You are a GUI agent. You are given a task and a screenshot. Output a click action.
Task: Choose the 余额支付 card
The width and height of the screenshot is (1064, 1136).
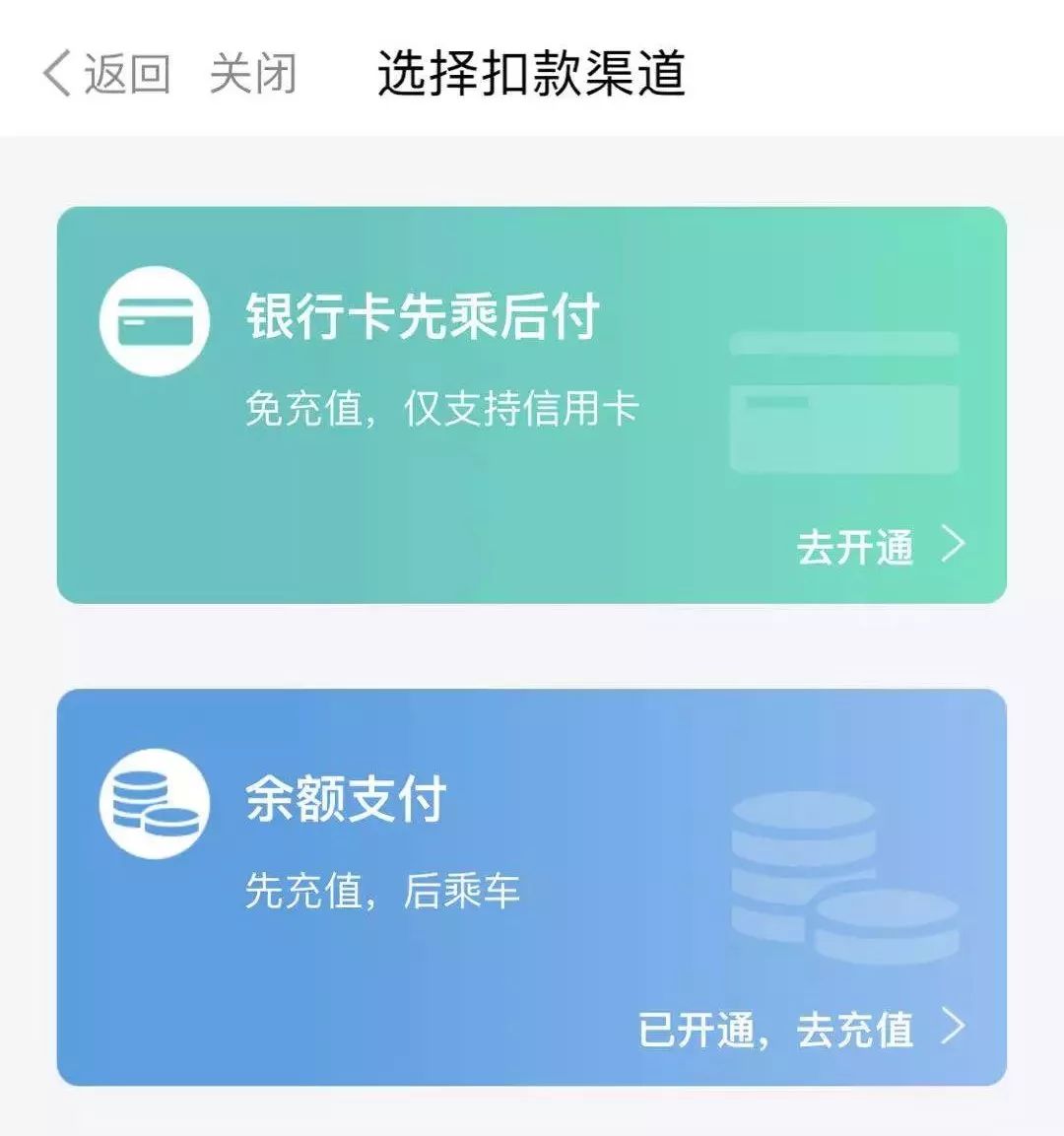point(394,837)
